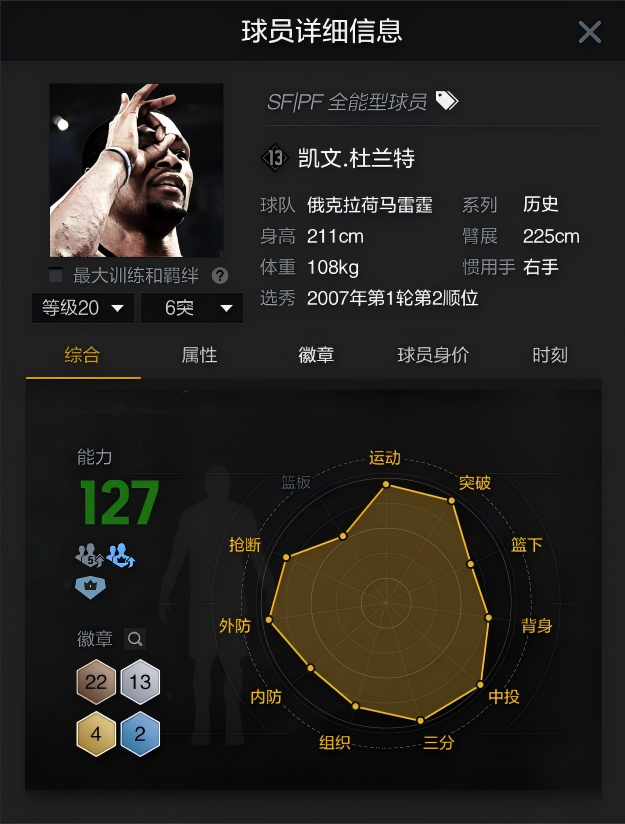Select the 综合 tab
The height and width of the screenshot is (824, 625).
tap(82, 355)
